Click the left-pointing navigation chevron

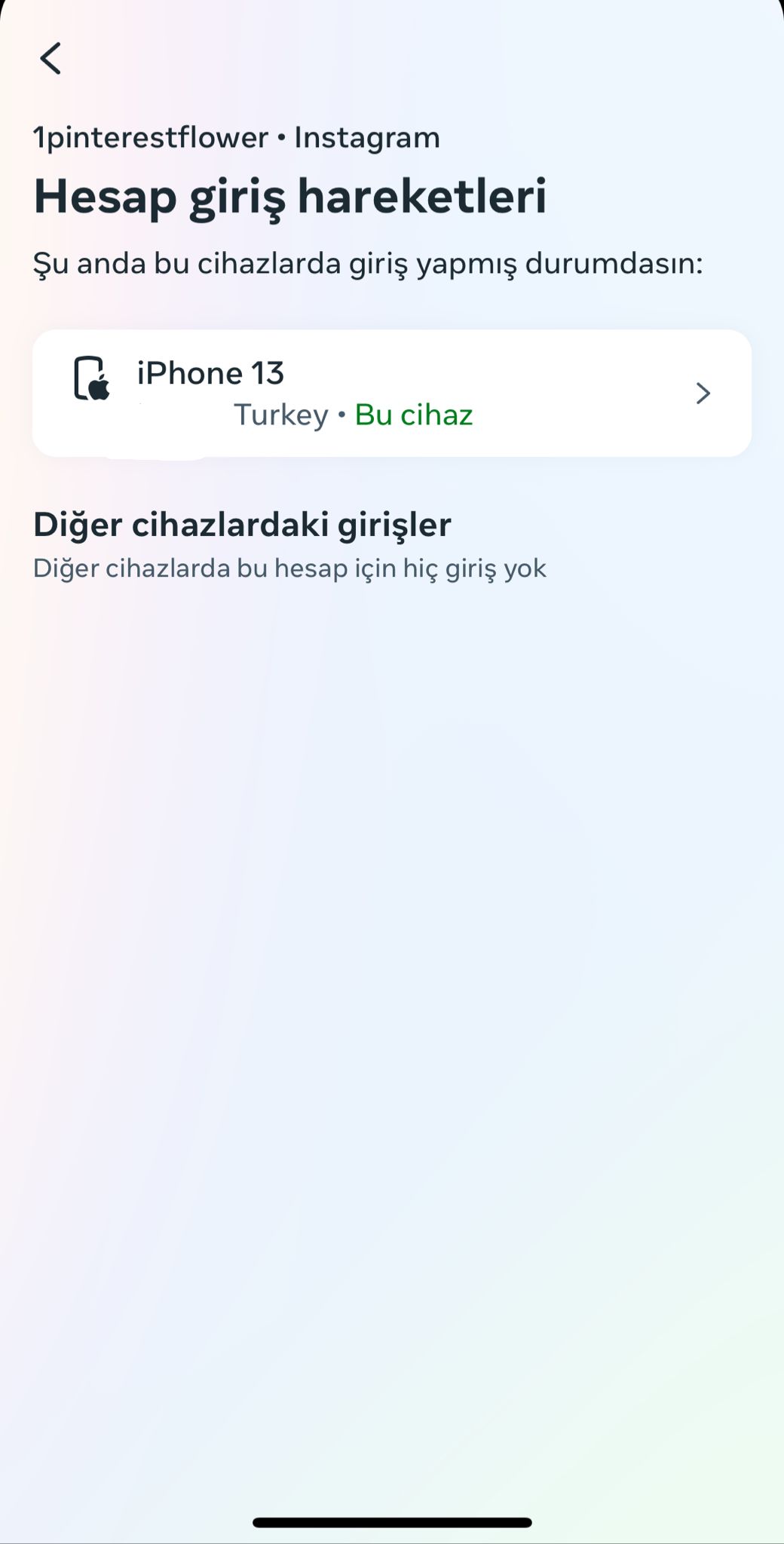[50, 58]
